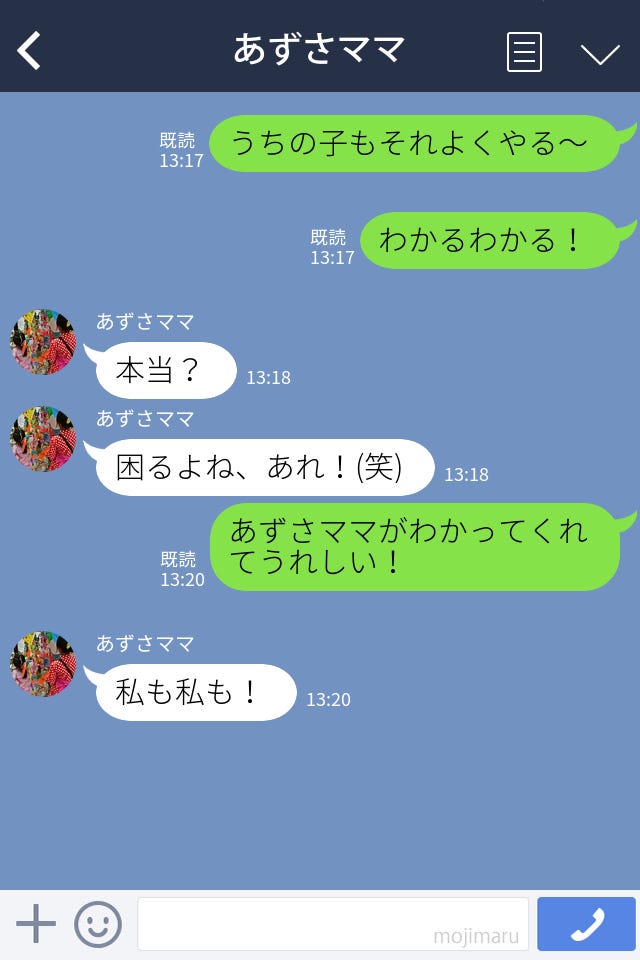The width and height of the screenshot is (640, 960).
Task: Open the notes list icon in the header
Action: click(524, 51)
